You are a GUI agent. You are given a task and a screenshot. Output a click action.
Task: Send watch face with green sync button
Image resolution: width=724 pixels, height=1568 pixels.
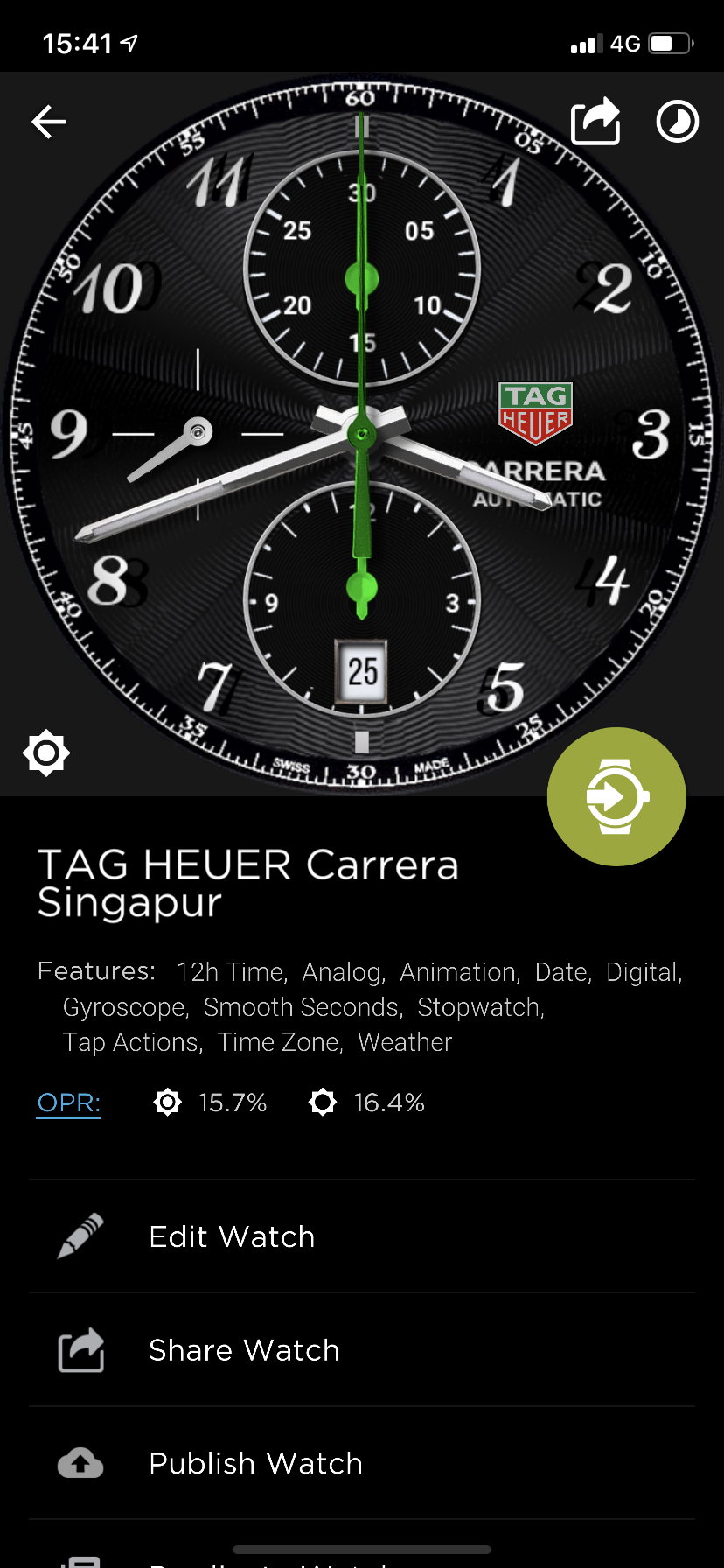[x=616, y=796]
